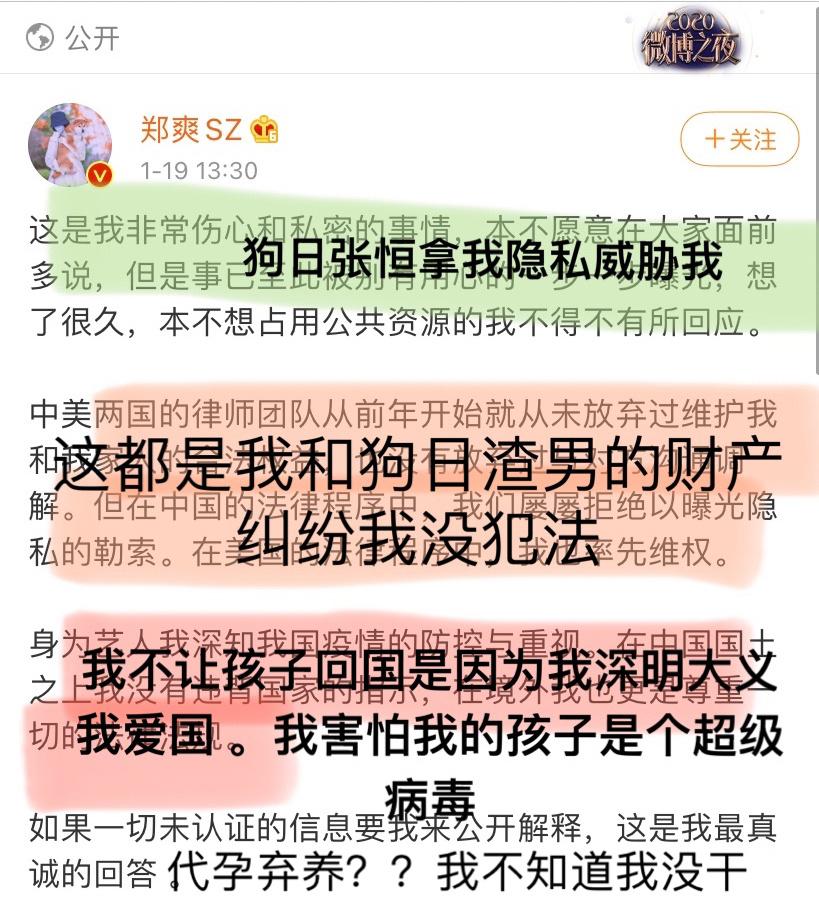Viewport: 819px width, 916px height.
Task: Open 郑爽SZ's profile picture
Action: point(70,144)
